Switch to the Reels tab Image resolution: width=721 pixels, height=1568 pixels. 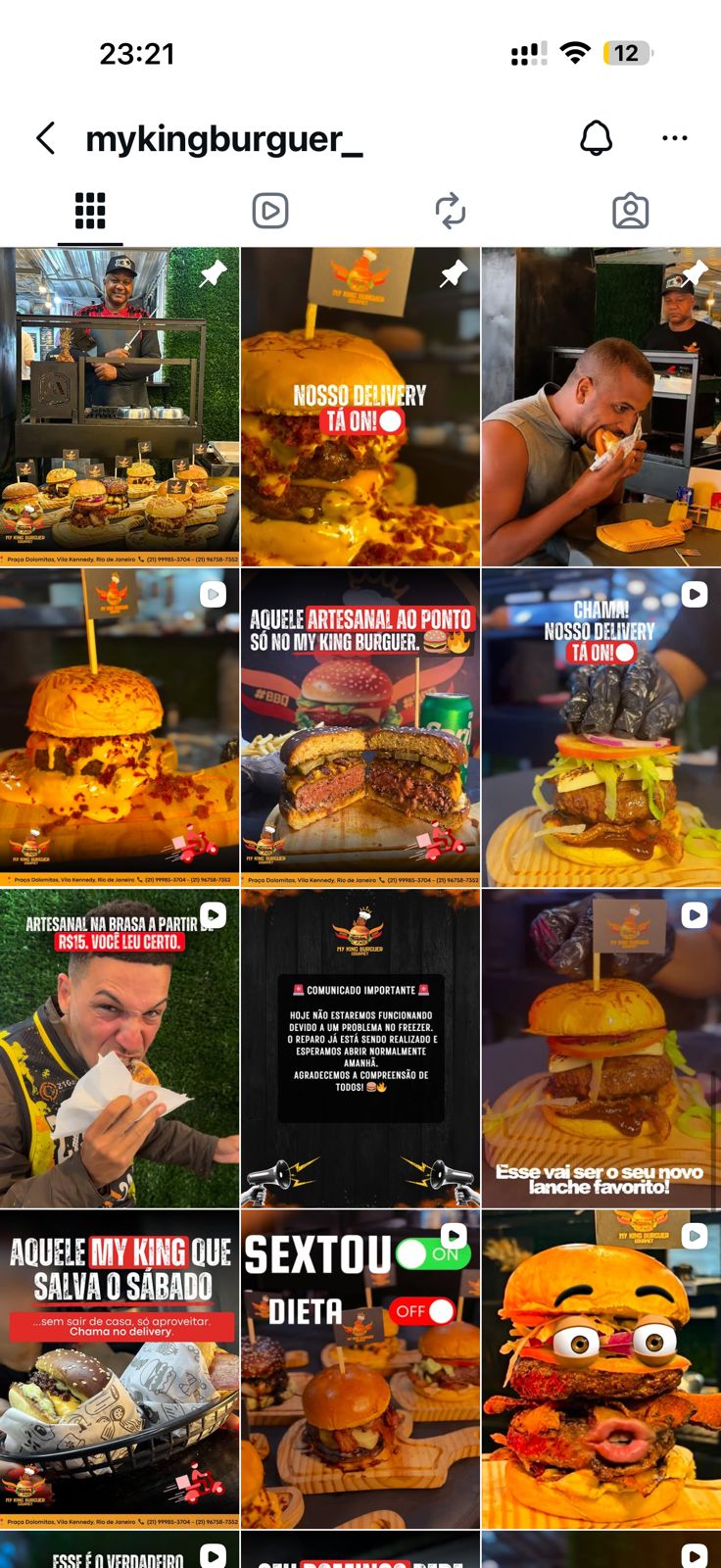pos(270,211)
